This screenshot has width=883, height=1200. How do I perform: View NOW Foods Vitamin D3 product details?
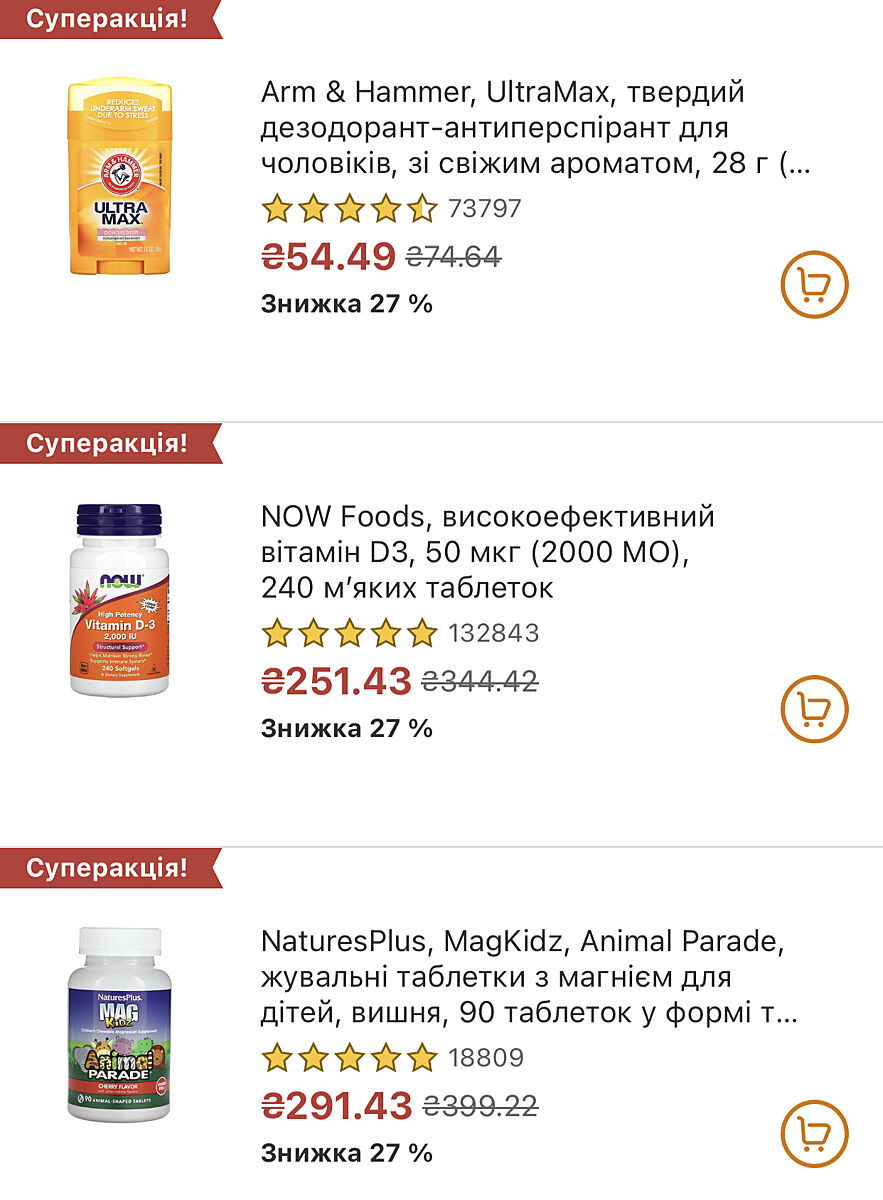[x=487, y=552]
